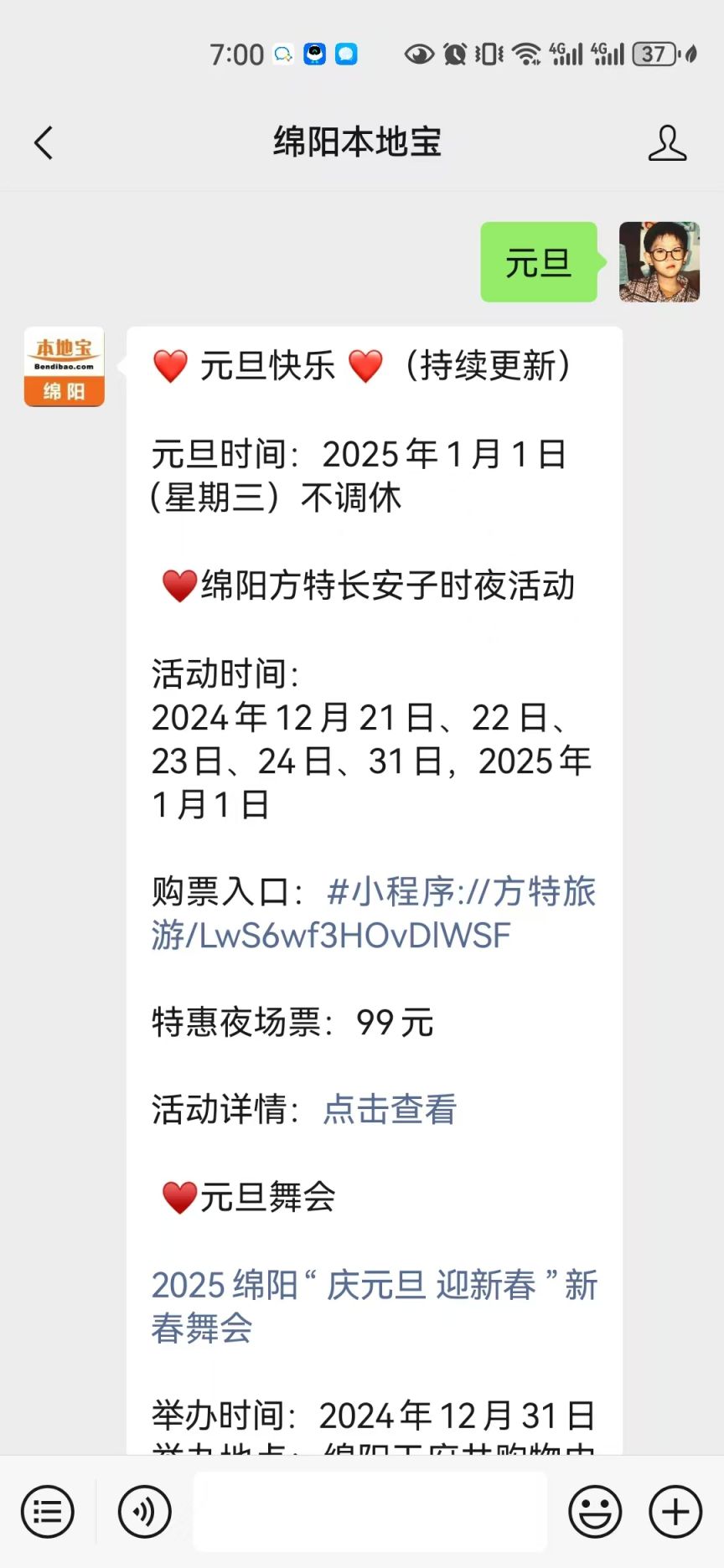
Task: Tap my own avatar photo
Action: [659, 262]
